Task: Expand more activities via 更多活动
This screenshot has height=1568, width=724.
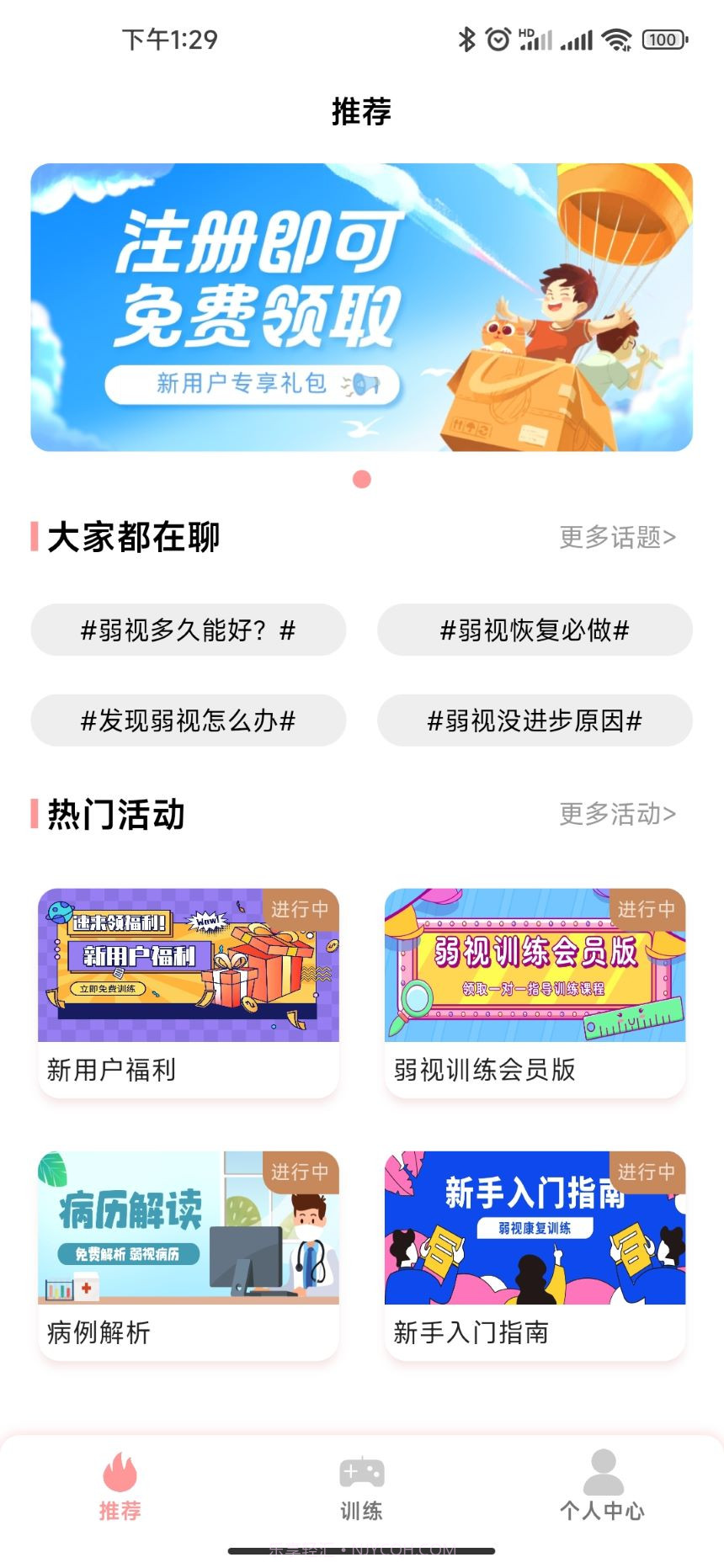Action: pos(615,814)
